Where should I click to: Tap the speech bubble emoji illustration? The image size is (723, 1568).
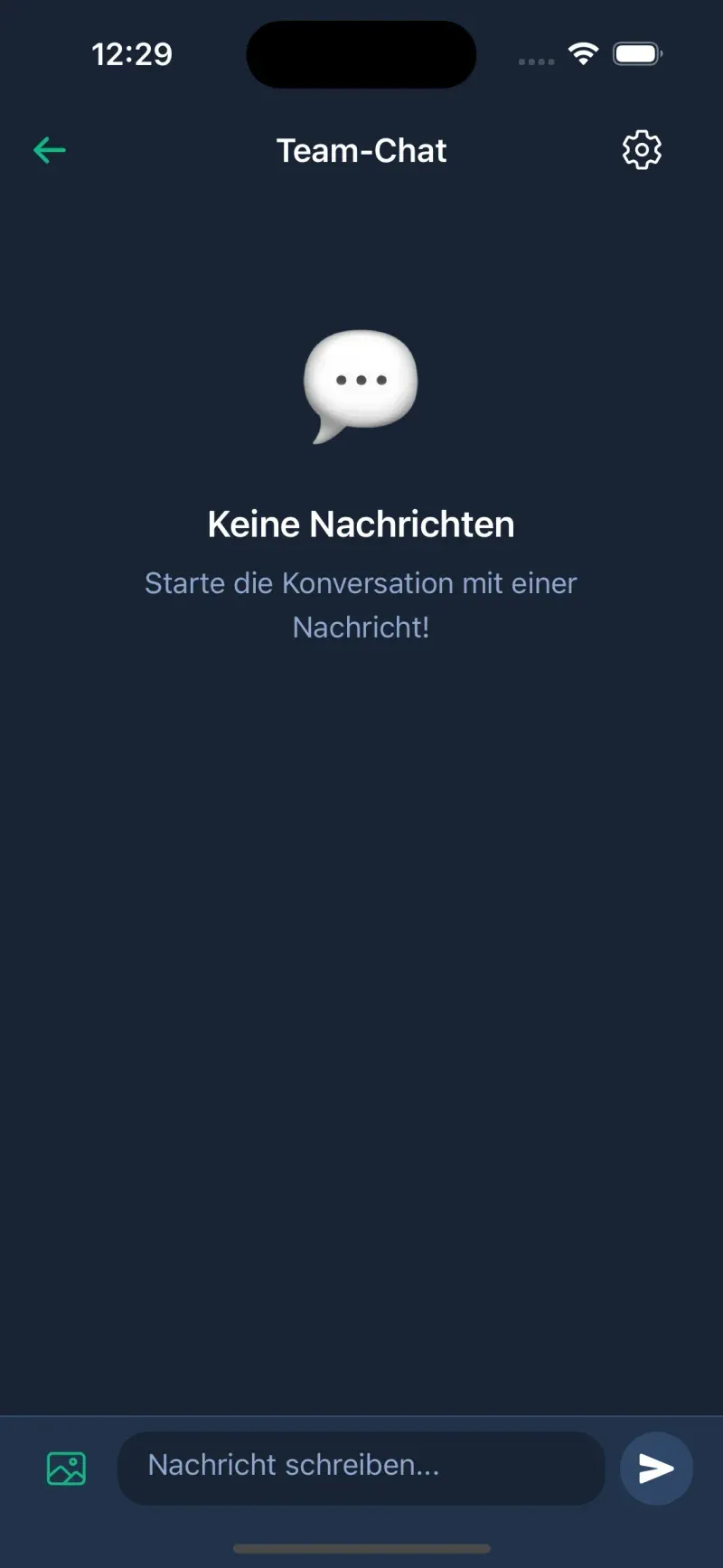click(x=361, y=387)
